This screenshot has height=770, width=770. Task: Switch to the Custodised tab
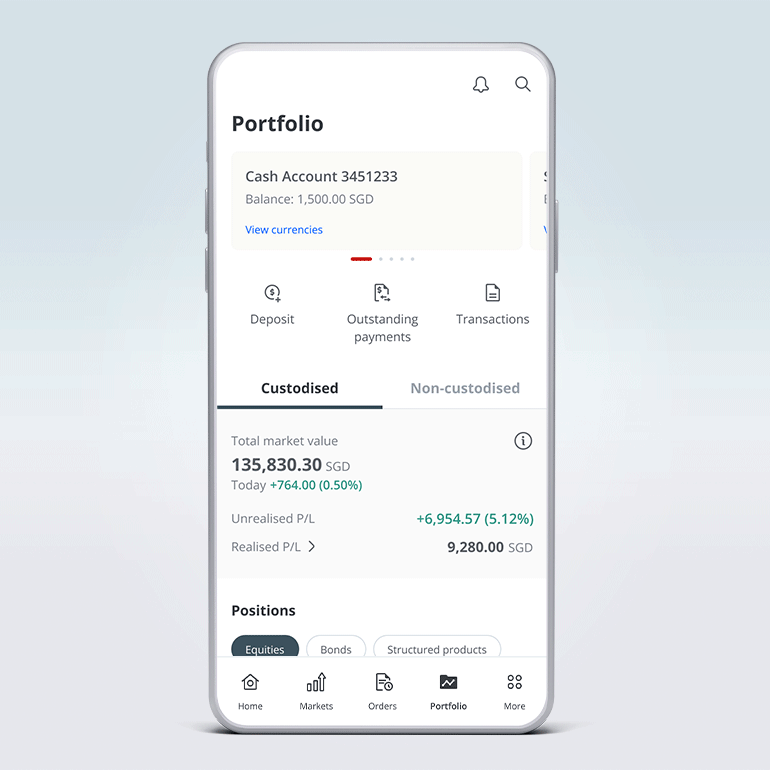(x=299, y=388)
